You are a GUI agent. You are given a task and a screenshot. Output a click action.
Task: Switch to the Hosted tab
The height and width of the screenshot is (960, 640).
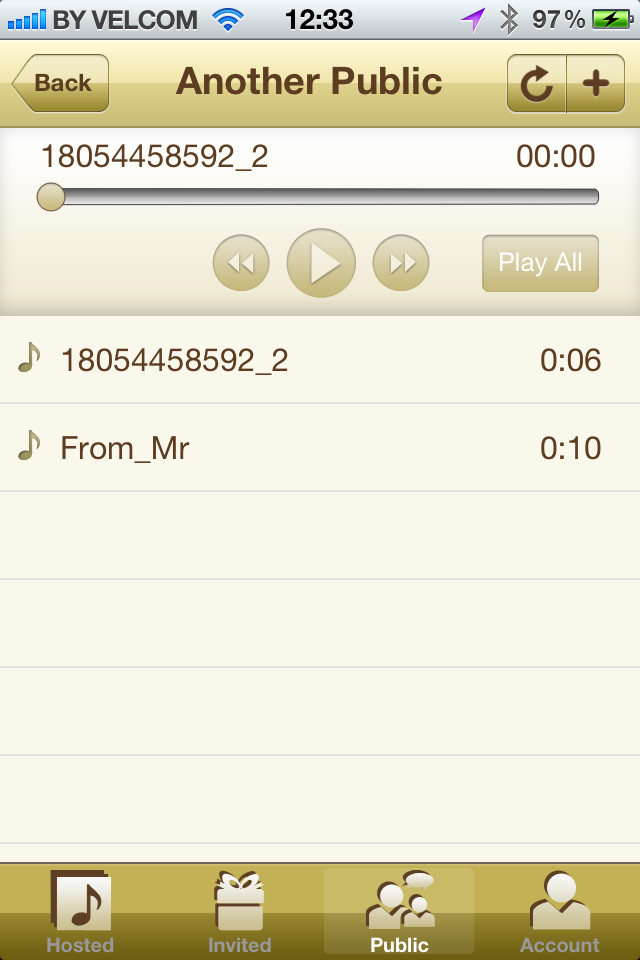(x=80, y=912)
